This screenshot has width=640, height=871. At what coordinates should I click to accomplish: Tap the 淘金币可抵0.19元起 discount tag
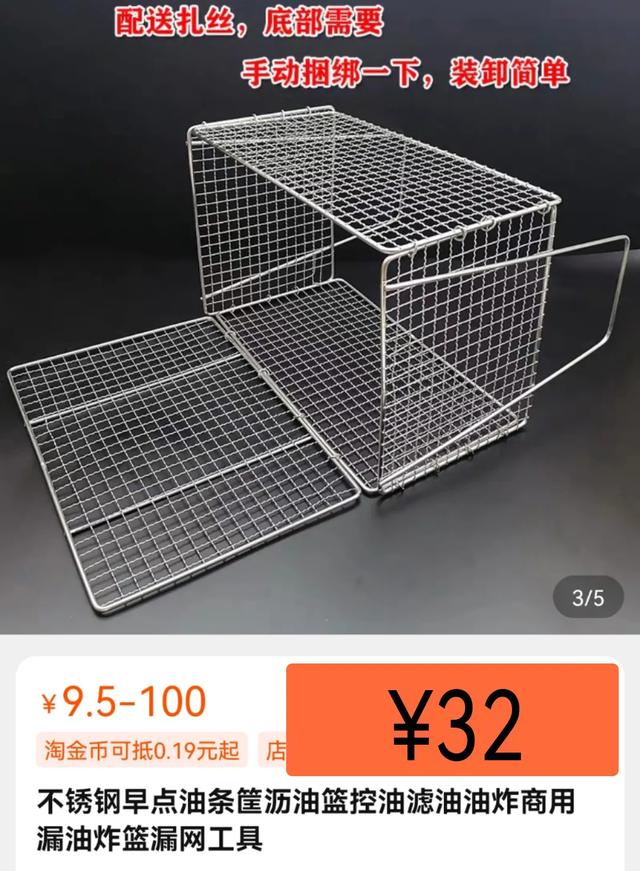point(141,748)
